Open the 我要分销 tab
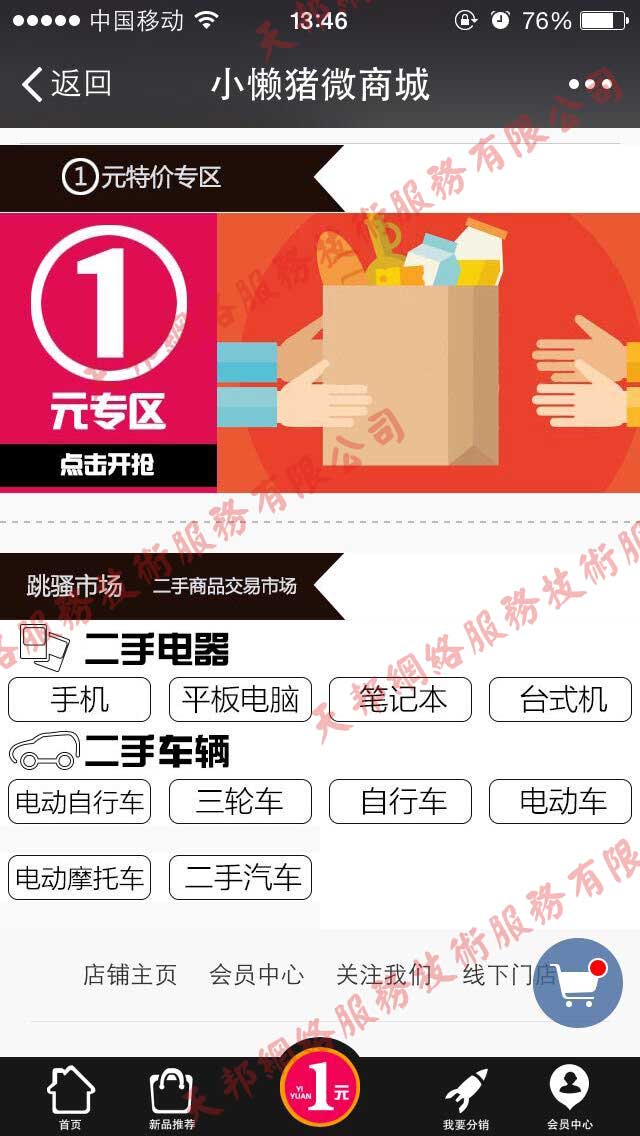This screenshot has width=640, height=1136. pos(466,1097)
